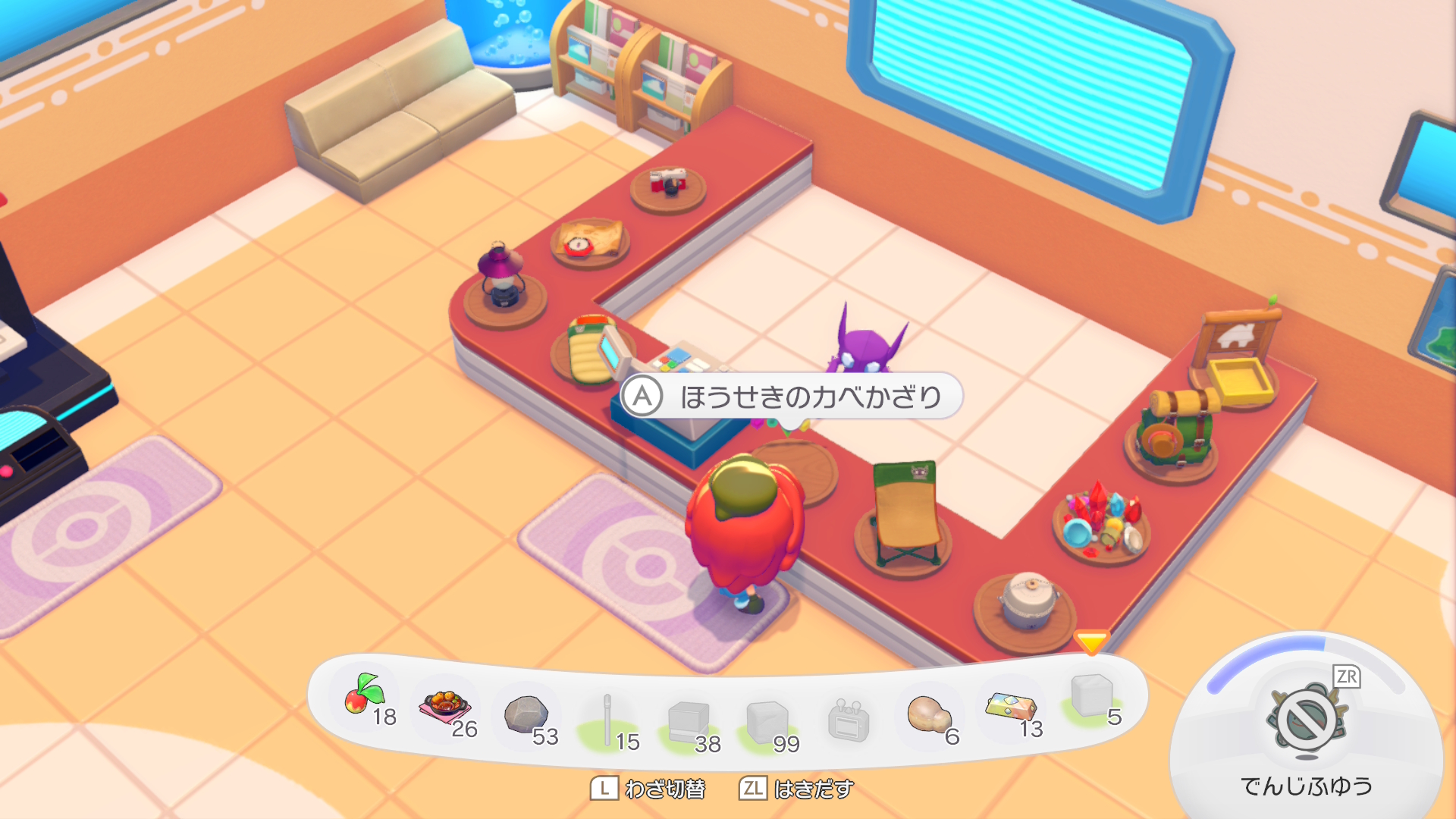
Task: Select the grayed-out machine item in hotbar
Action: (x=849, y=720)
